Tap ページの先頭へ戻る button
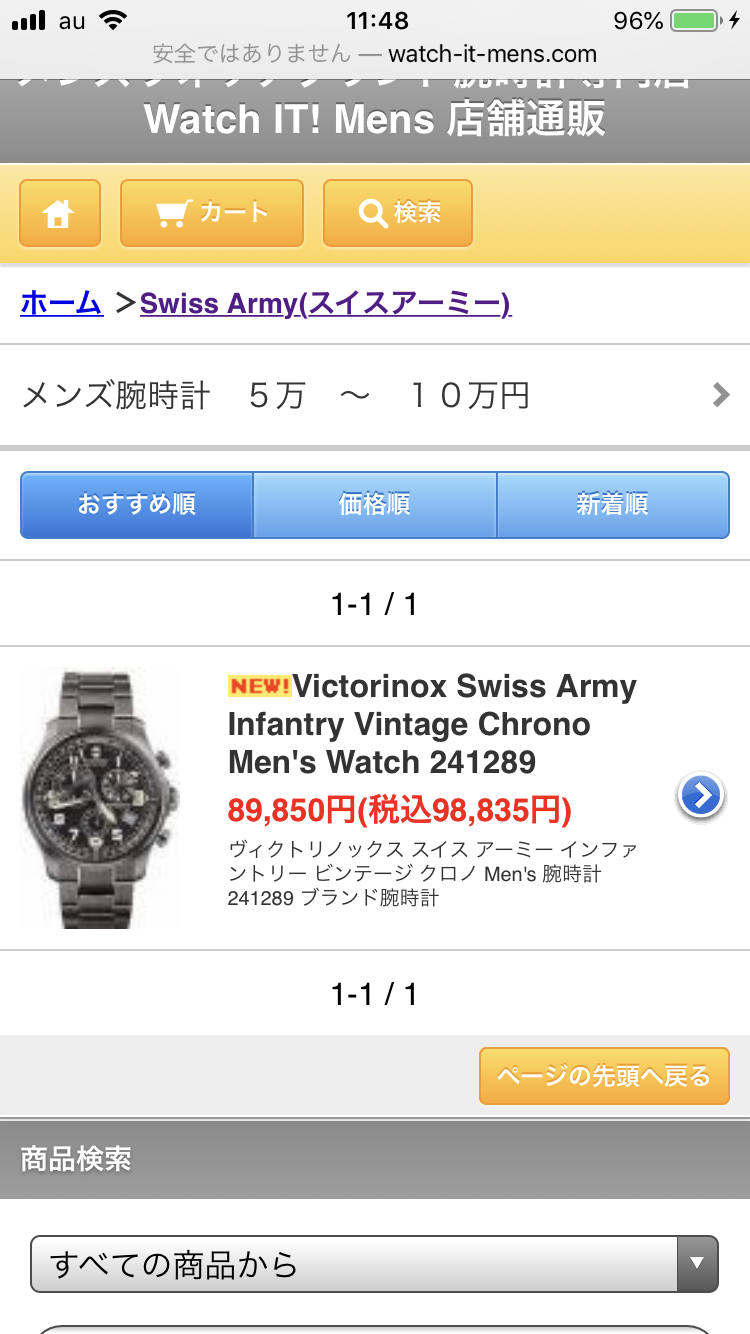Viewport: 750px width, 1334px height. (x=604, y=1076)
